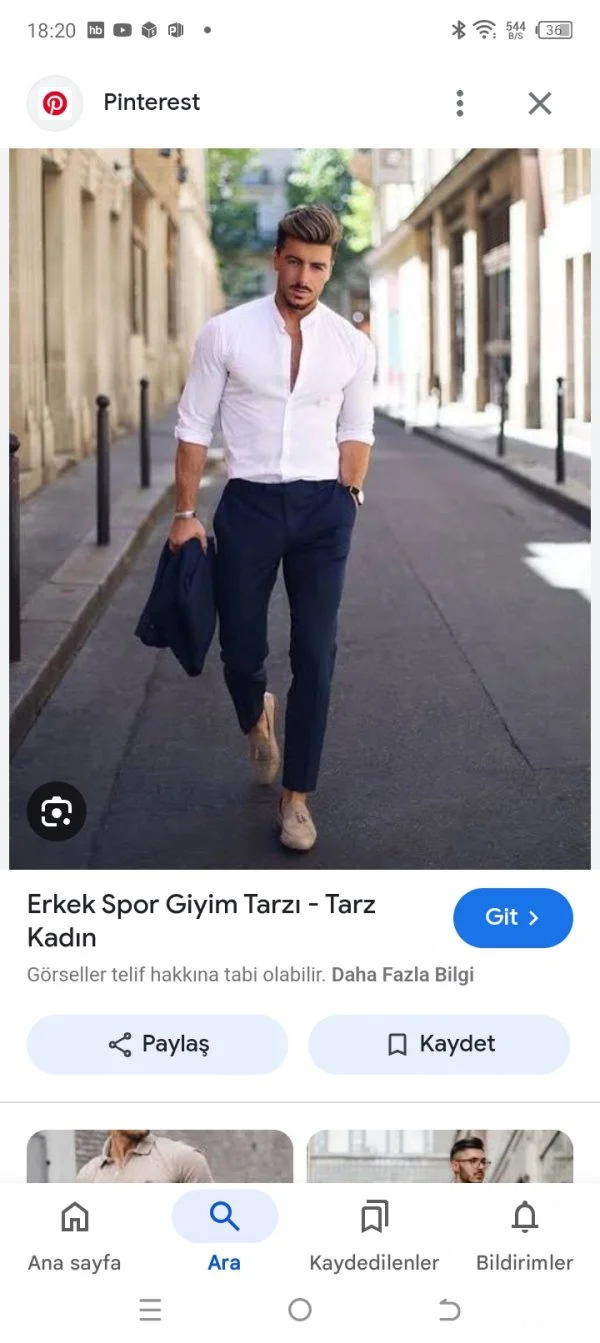Go to Ana sayfa tab
Image resolution: width=600 pixels, height=1343 pixels.
pos(74,1236)
